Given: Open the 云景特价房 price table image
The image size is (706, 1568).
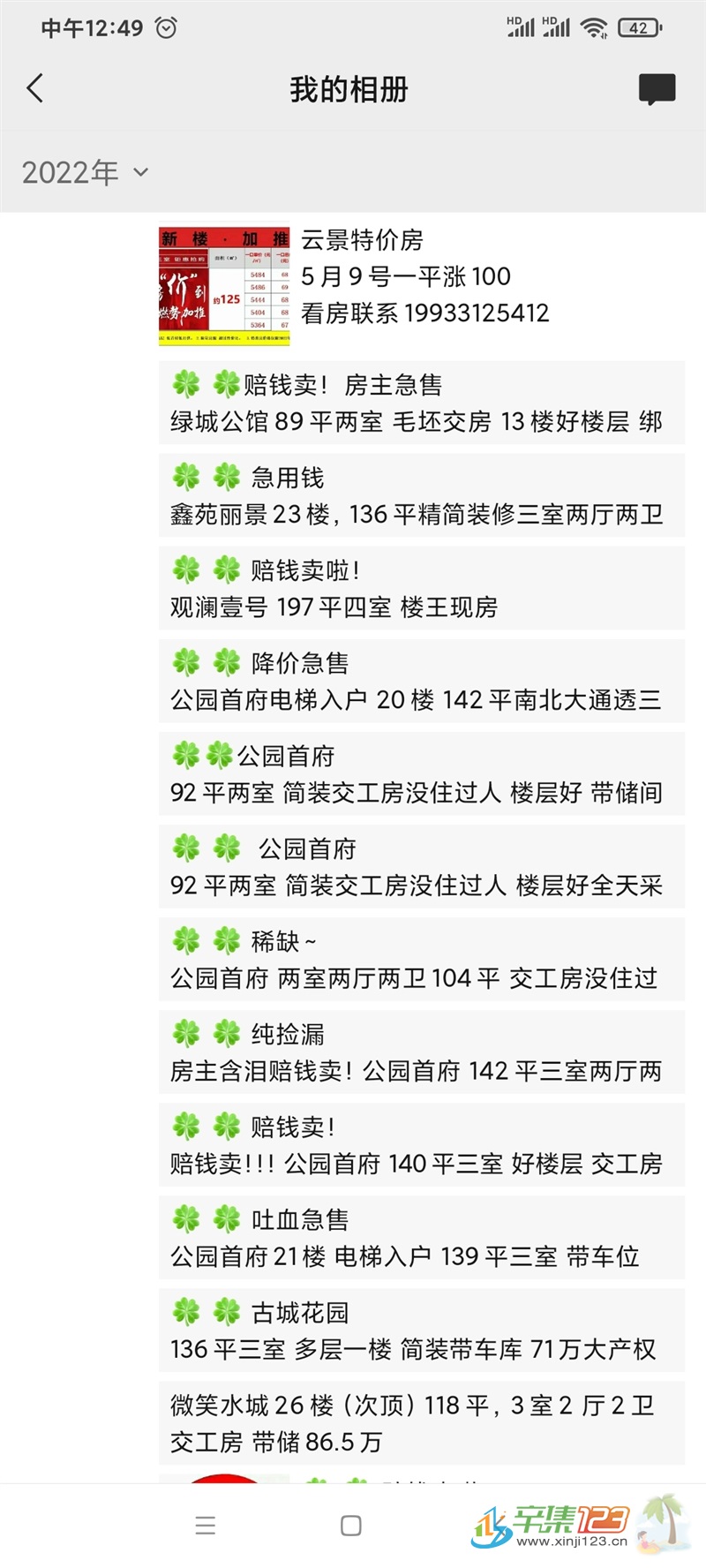Looking at the screenshot, I should pyautogui.click(x=224, y=284).
